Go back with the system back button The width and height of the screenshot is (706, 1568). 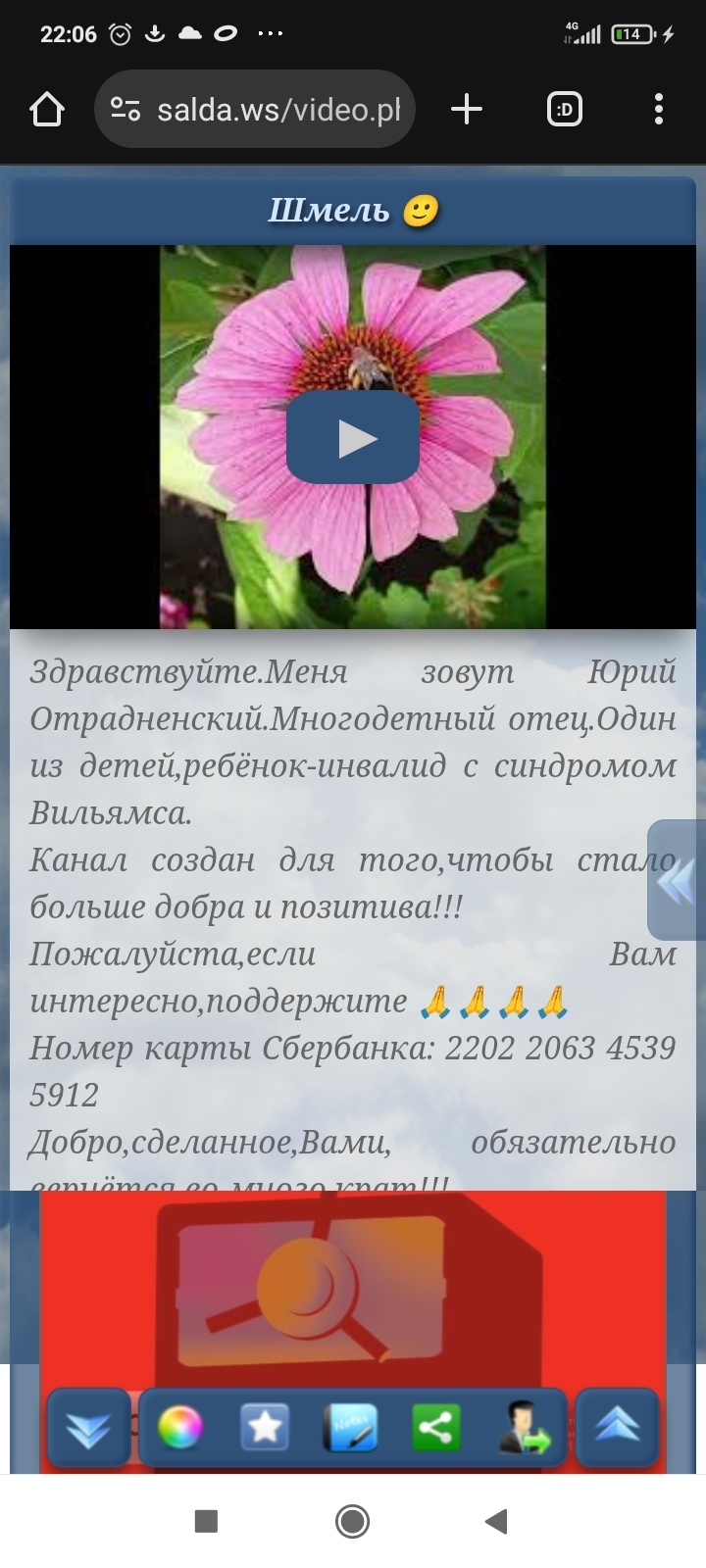pyautogui.click(x=497, y=1521)
